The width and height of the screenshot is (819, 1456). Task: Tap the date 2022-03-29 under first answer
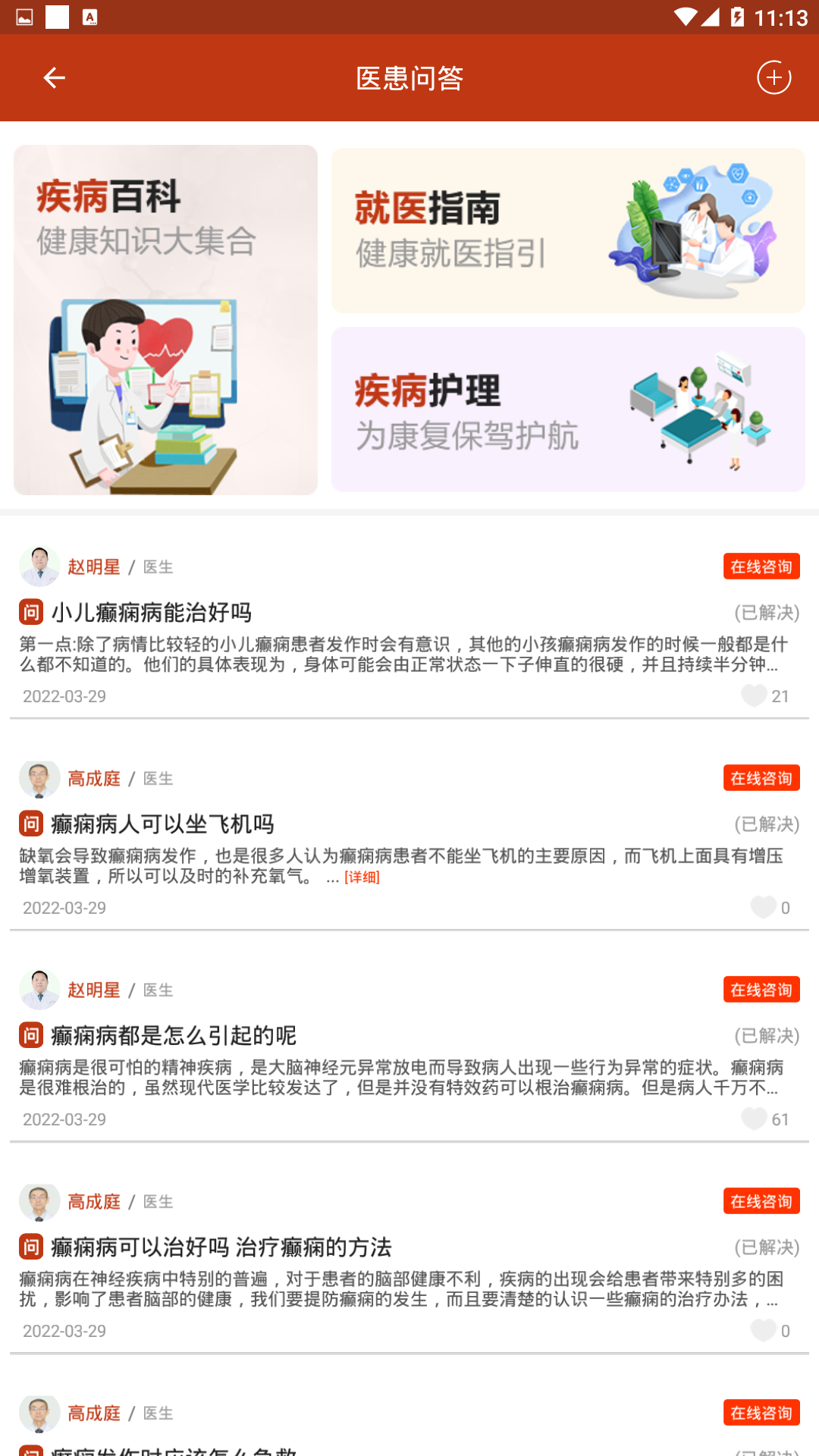click(63, 695)
